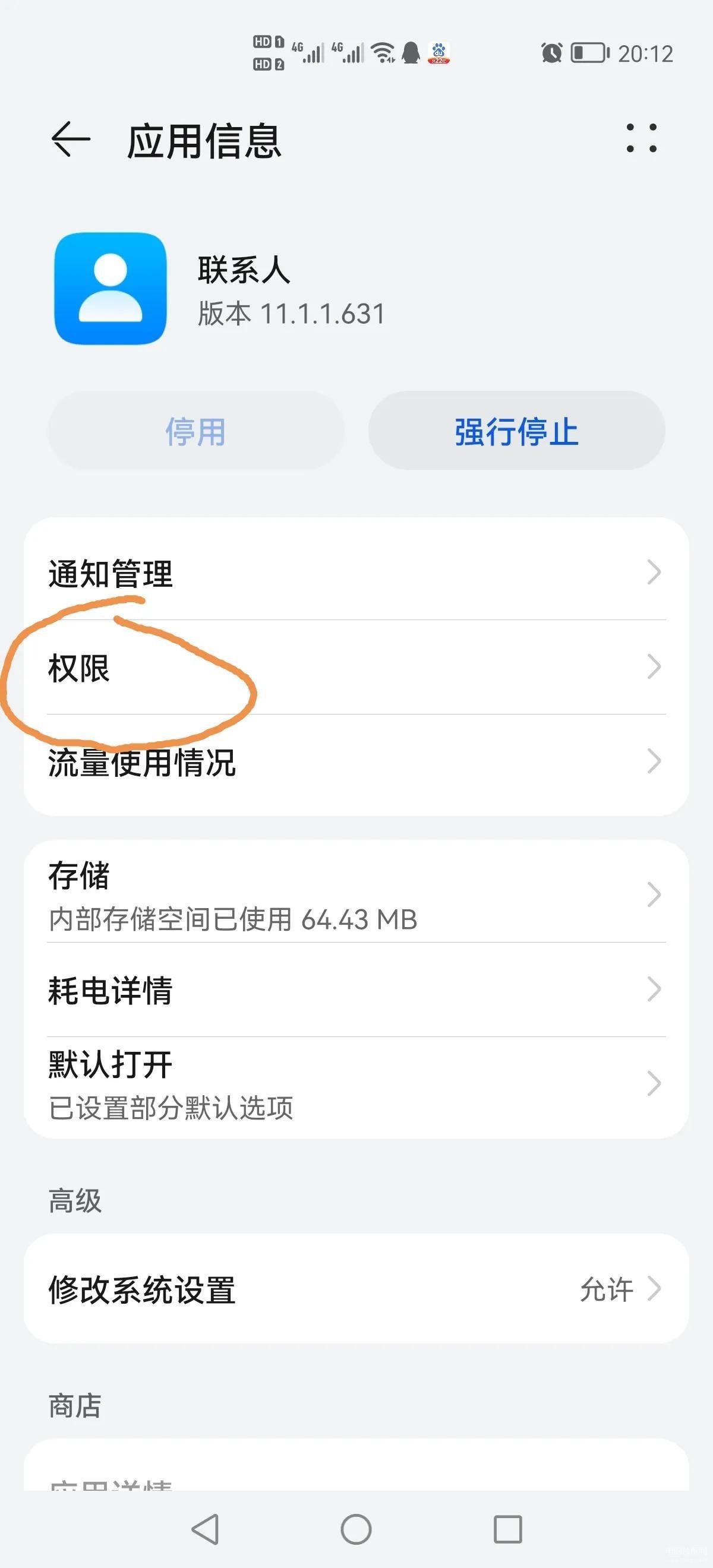Check 耗电详情
Image resolution: width=713 pixels, height=1568 pixels.
(x=355, y=990)
